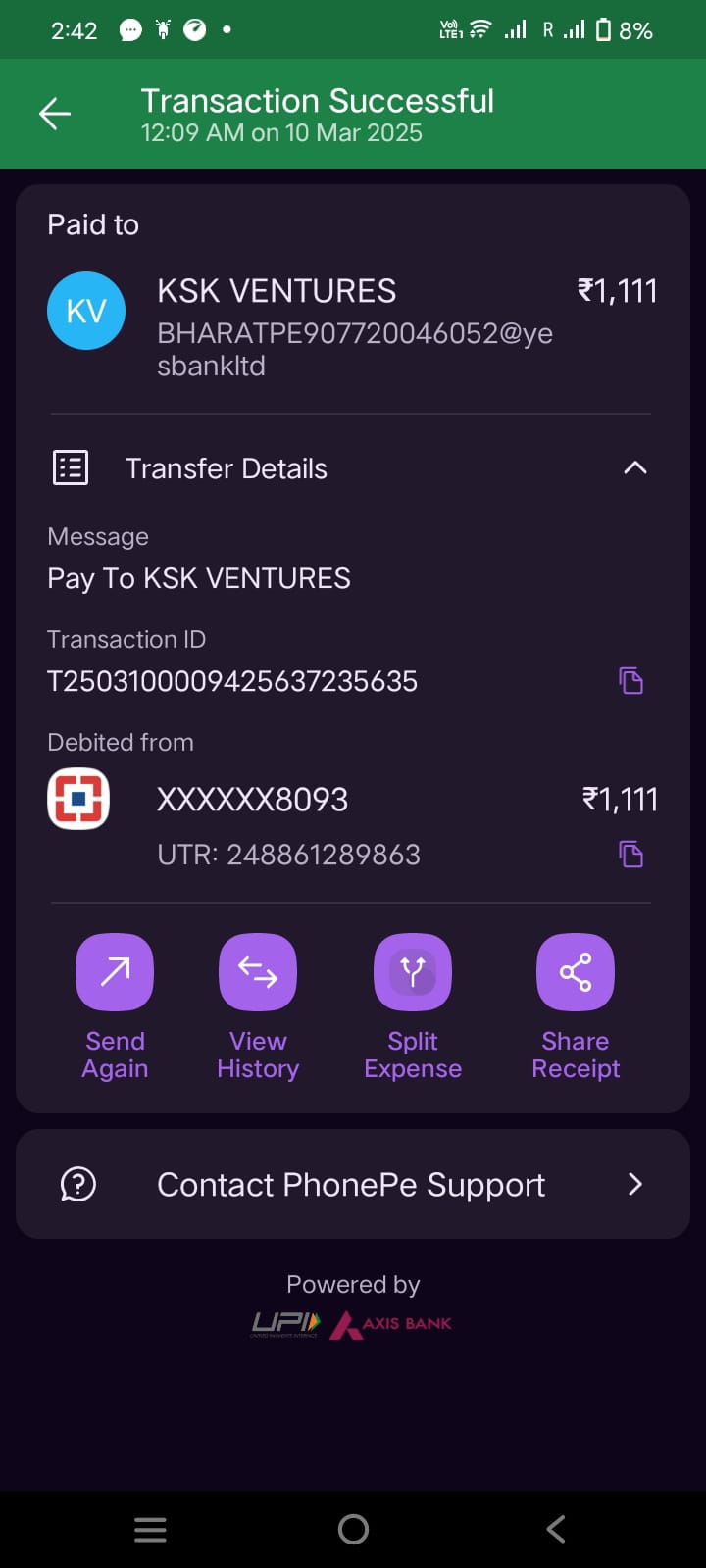Select Split Expense

[413, 972]
